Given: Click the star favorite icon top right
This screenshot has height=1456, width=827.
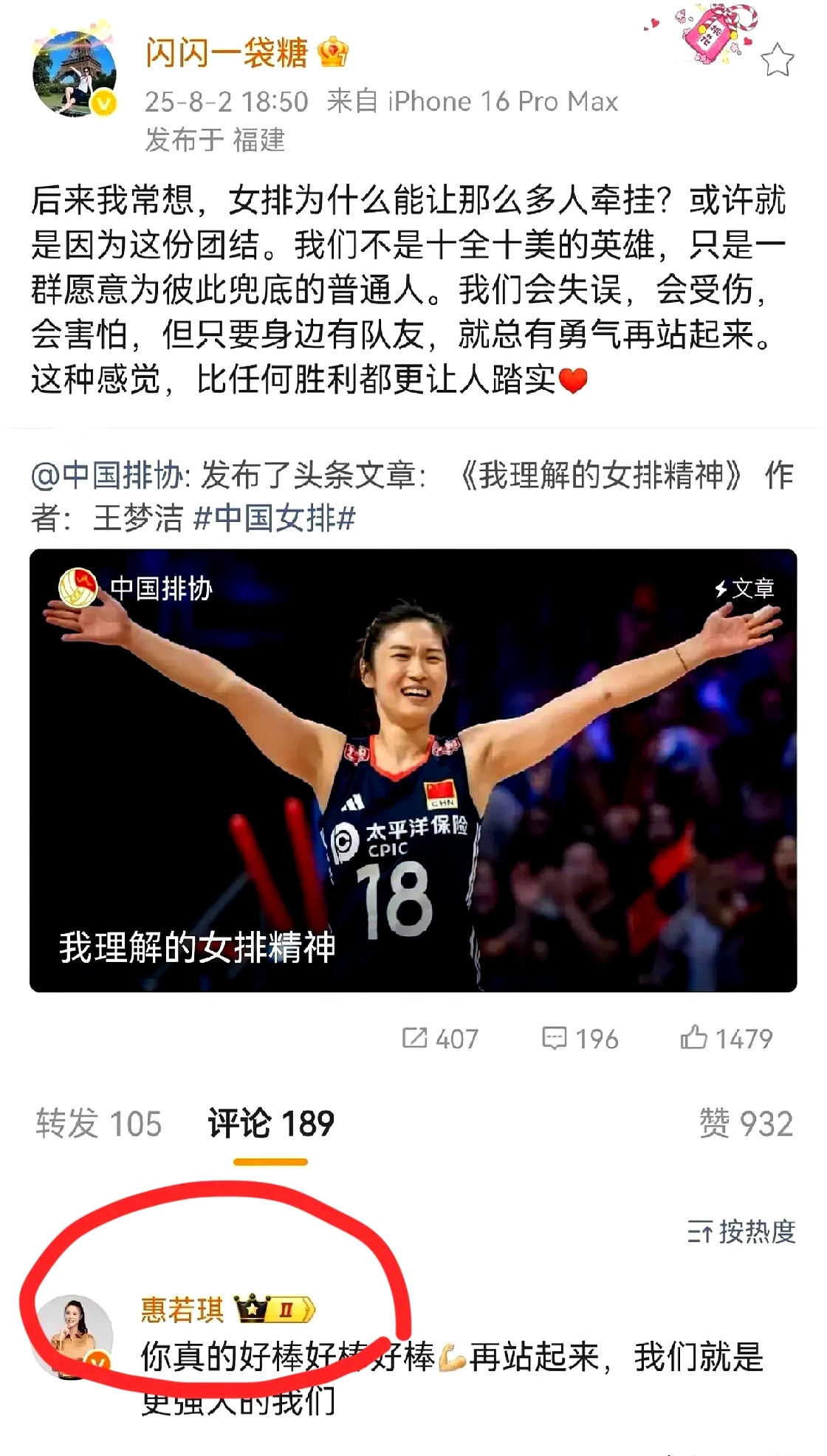Looking at the screenshot, I should pos(777,56).
